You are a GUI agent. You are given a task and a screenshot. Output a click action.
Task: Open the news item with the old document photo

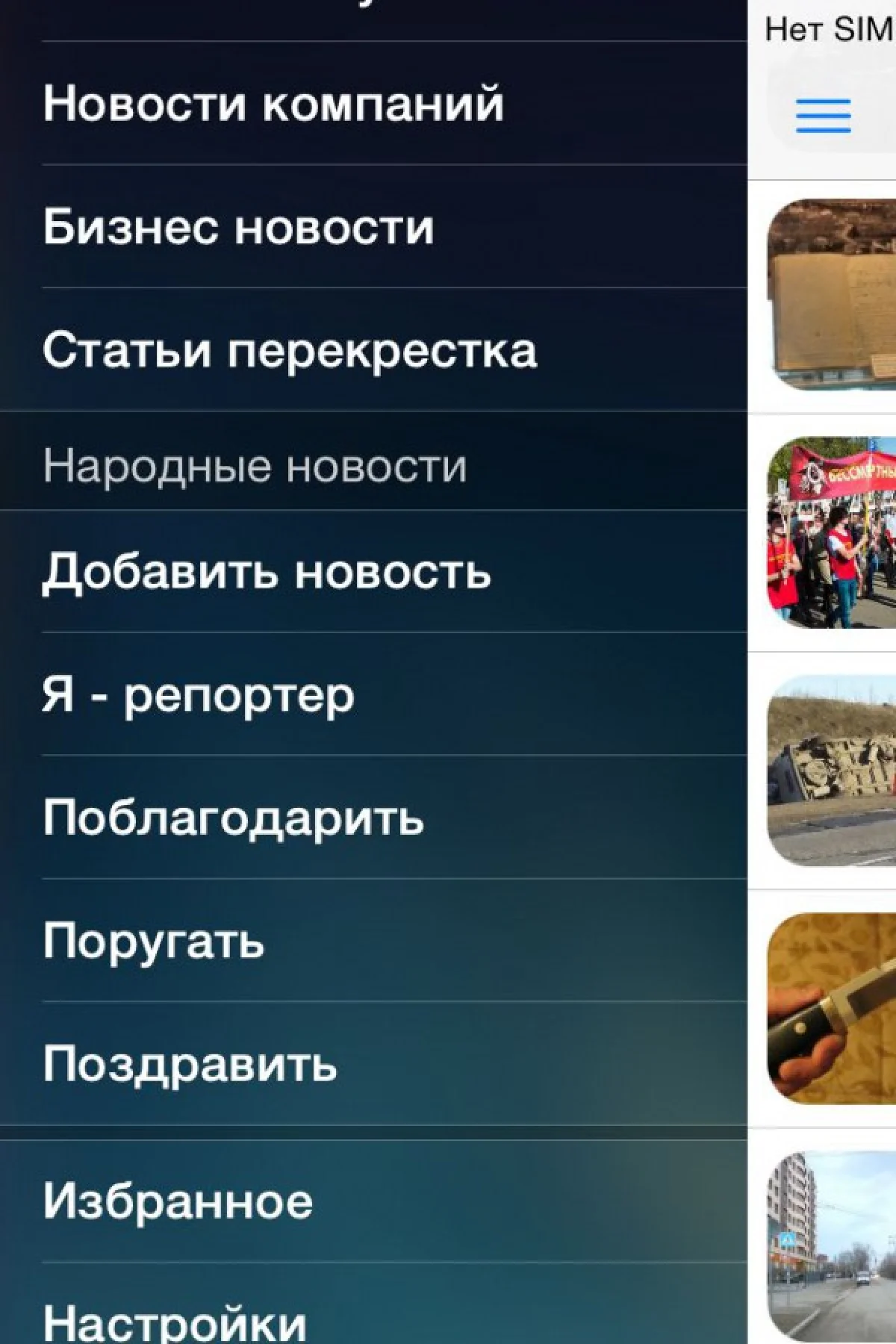coord(832,295)
